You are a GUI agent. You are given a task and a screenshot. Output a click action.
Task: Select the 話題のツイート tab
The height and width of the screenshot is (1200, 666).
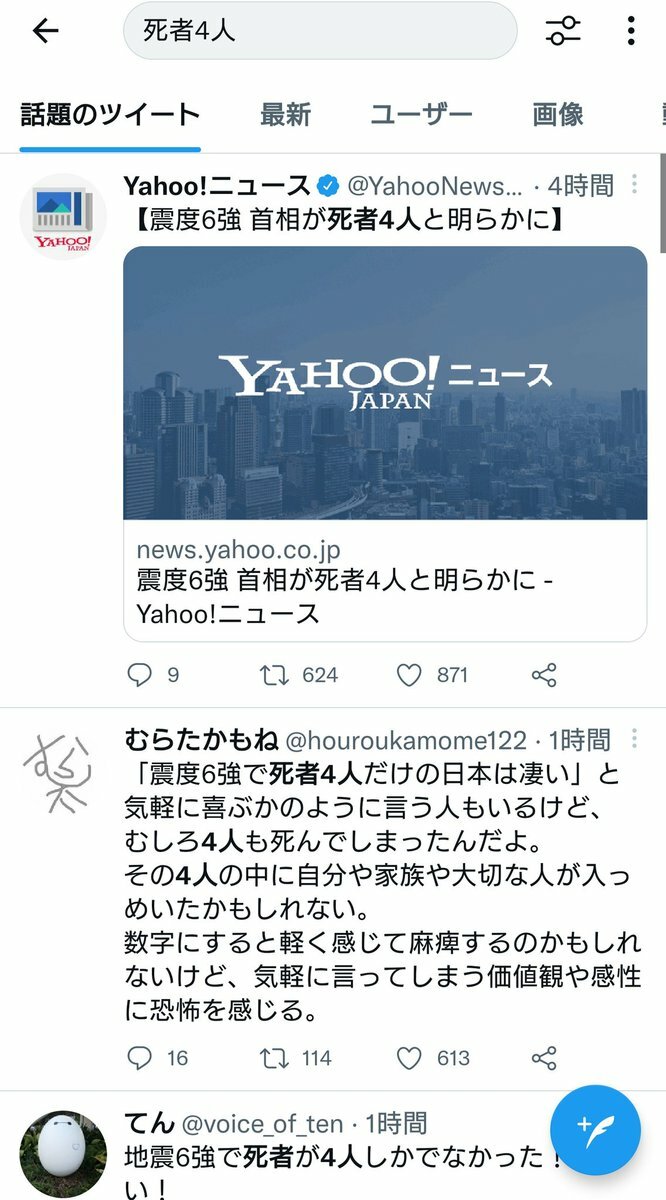[x=110, y=114]
